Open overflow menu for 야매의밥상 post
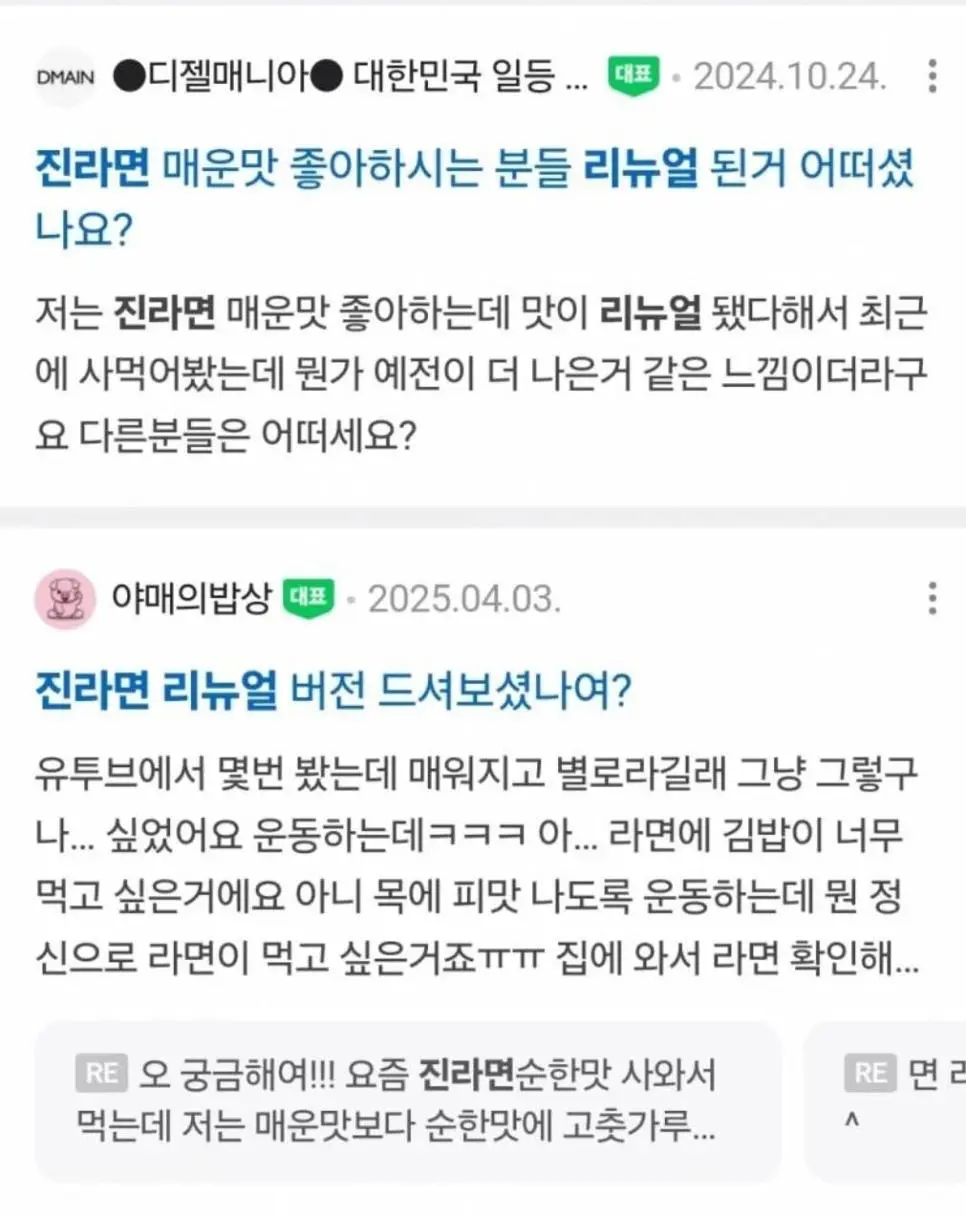 pos(931,598)
